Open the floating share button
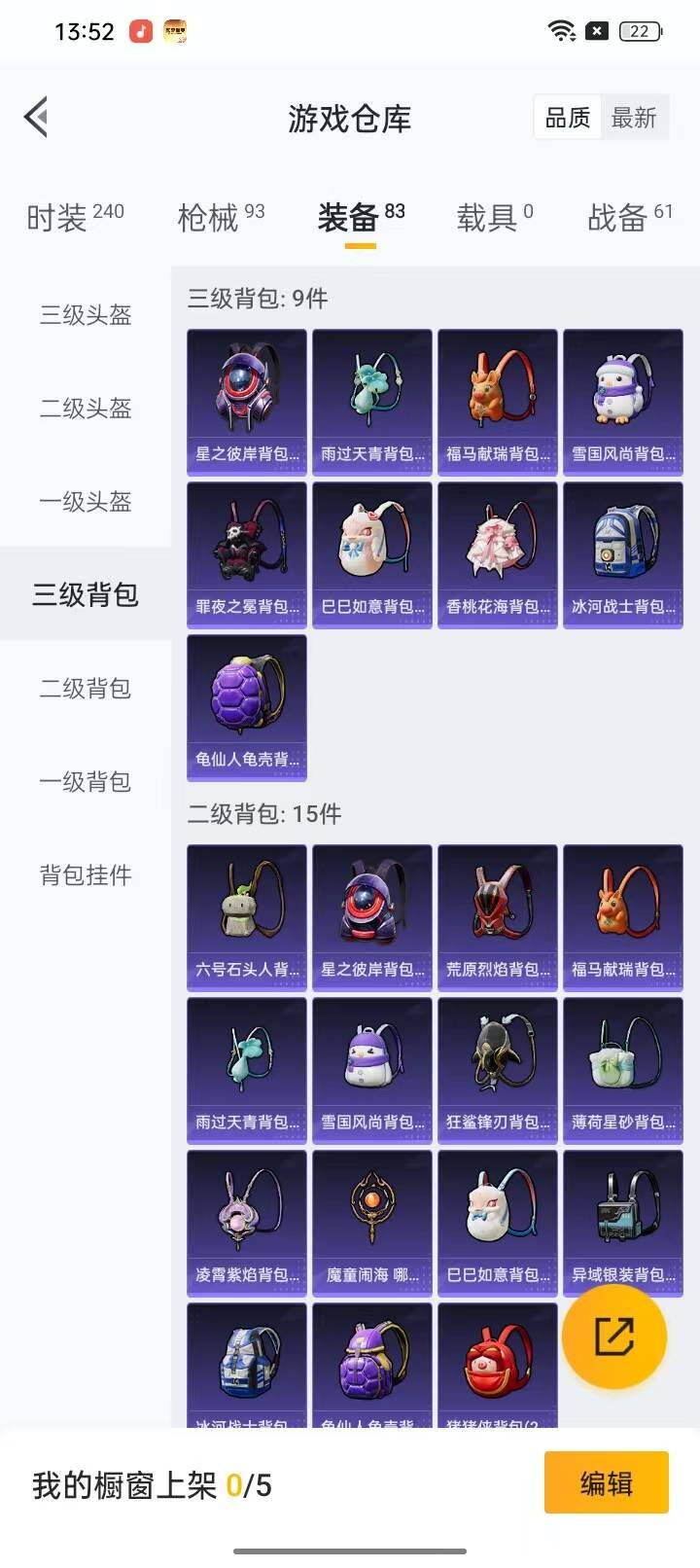Screen dimensions: 700x1568 click(613, 1337)
